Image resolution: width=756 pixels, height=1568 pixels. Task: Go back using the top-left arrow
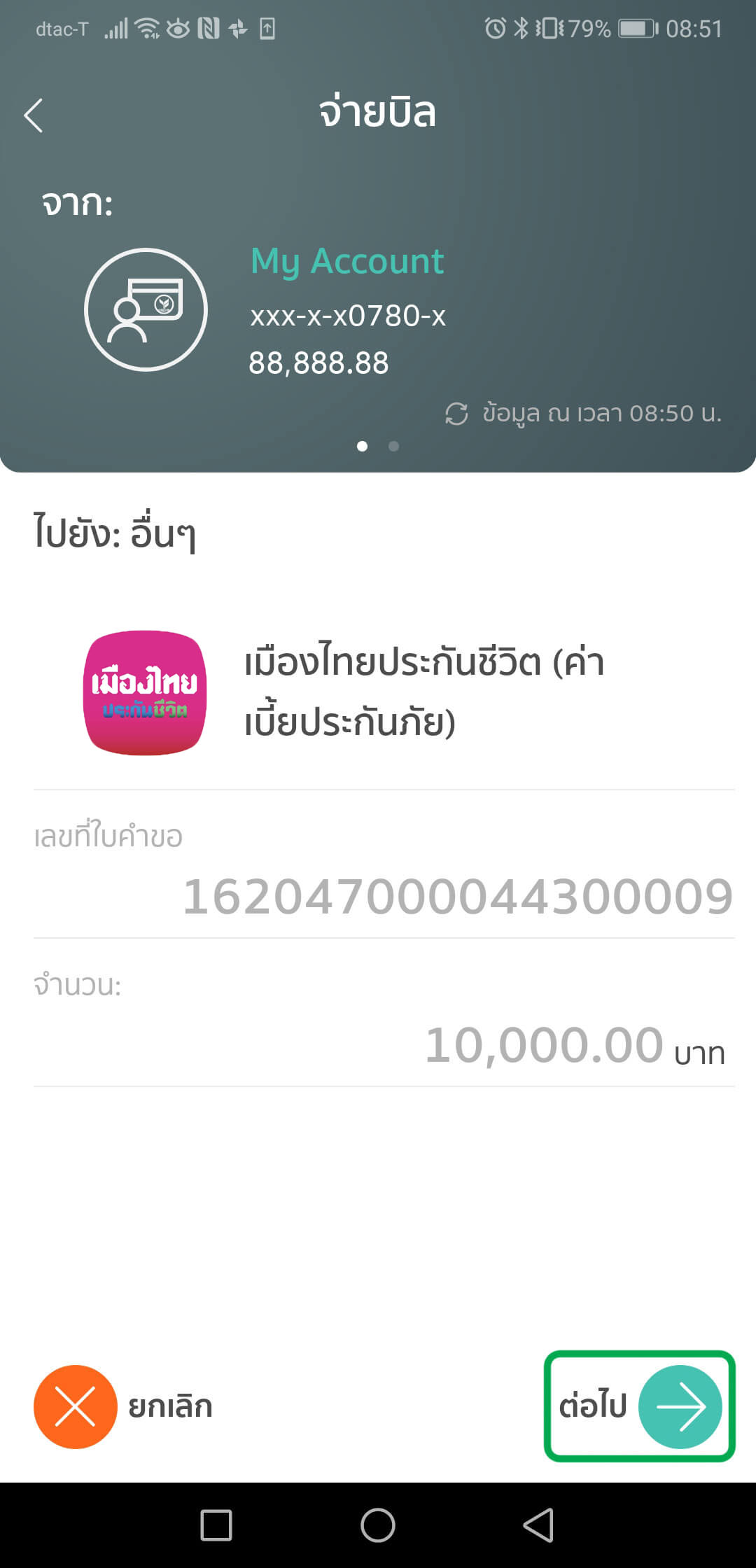tap(34, 115)
